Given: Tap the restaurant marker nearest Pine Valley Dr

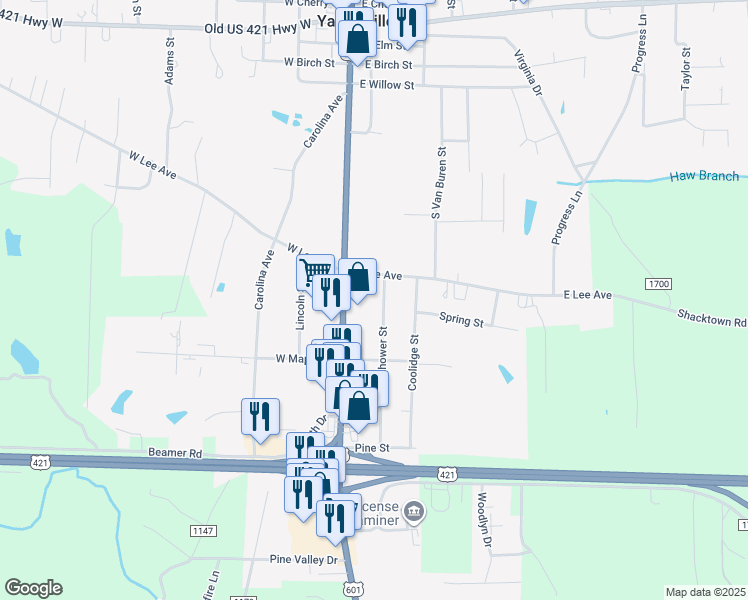Looking at the screenshot, I should (x=336, y=517).
